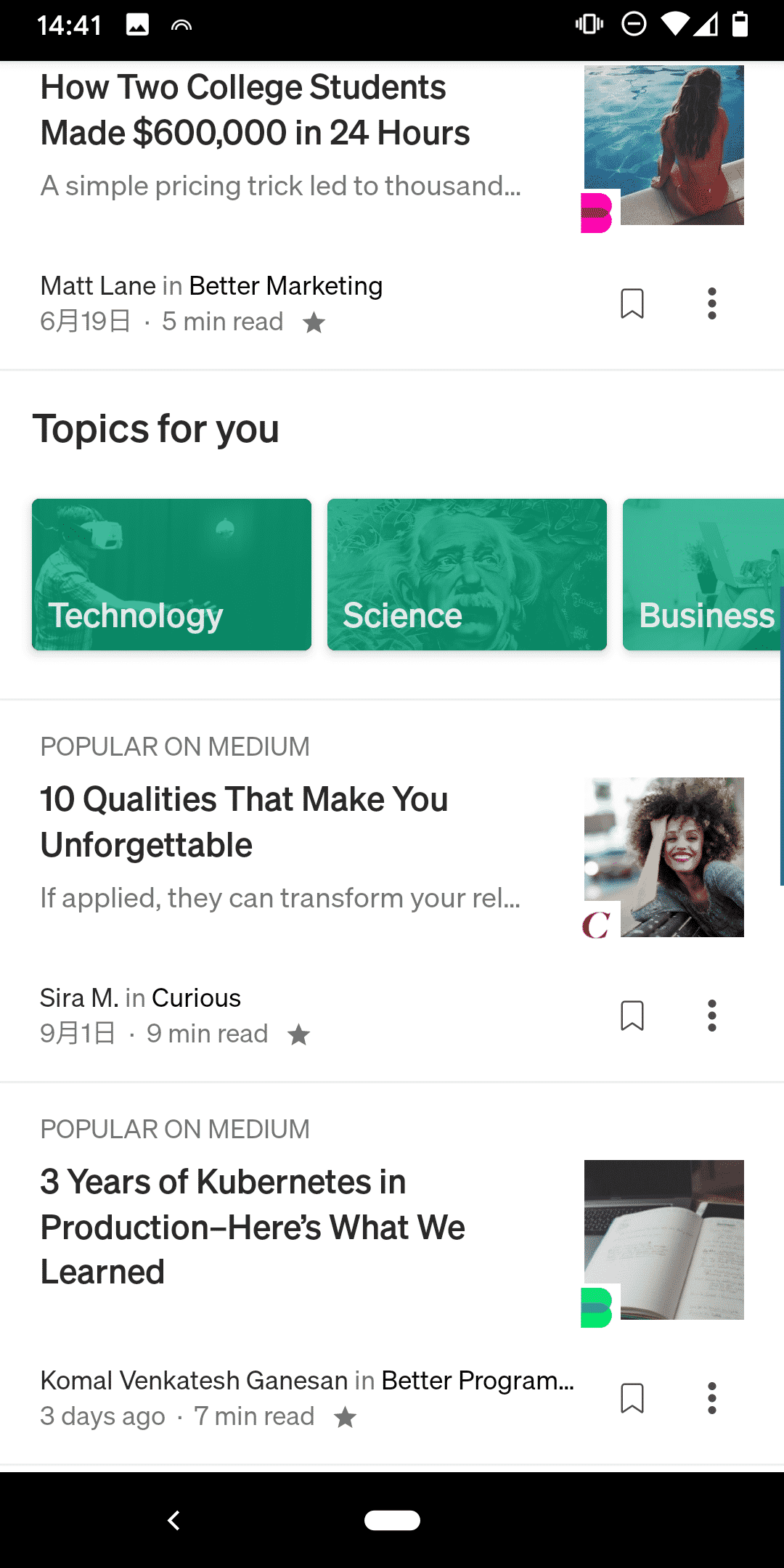Screen dimensions: 784x1568
Task: Open How Two College Students Made $600,000 article
Action: click(x=255, y=110)
